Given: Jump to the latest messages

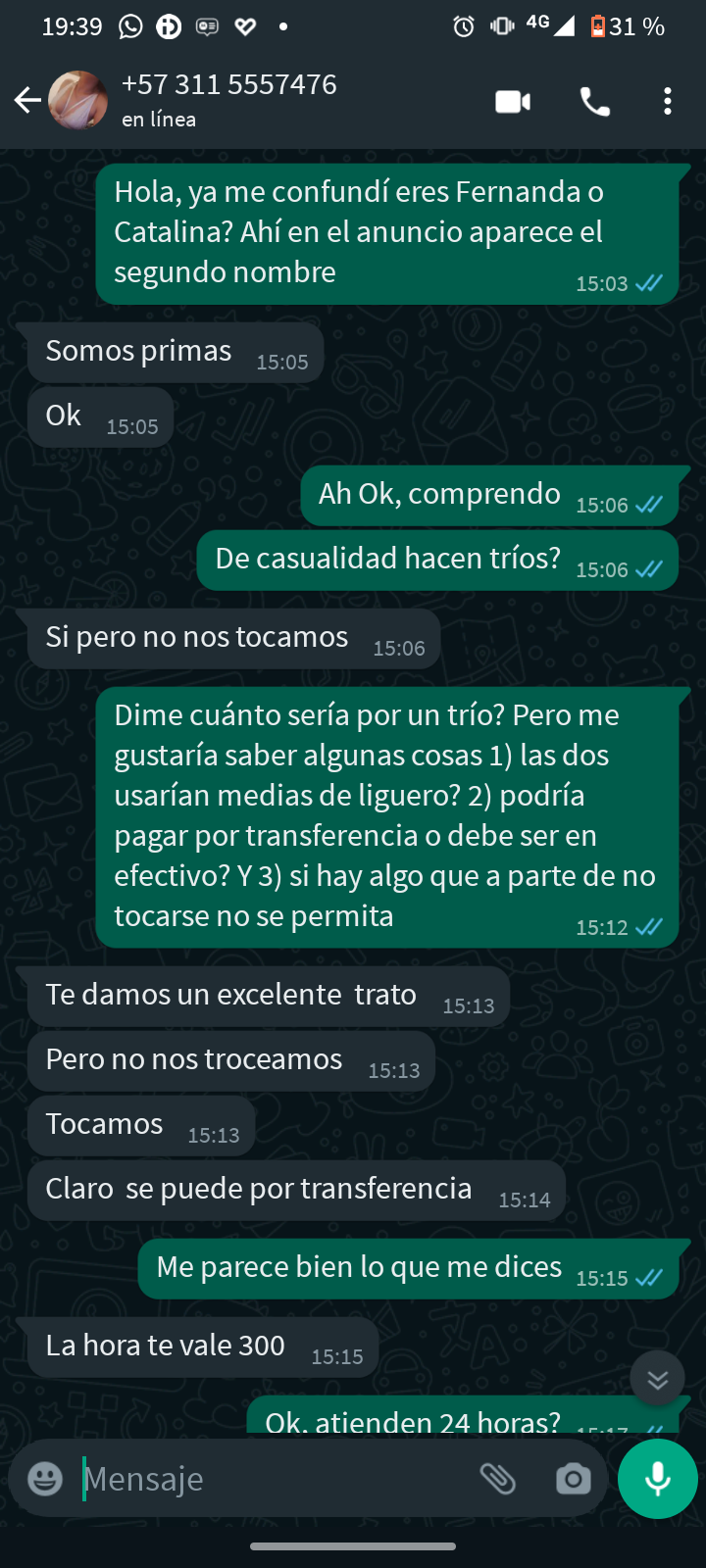Looking at the screenshot, I should 657,1379.
